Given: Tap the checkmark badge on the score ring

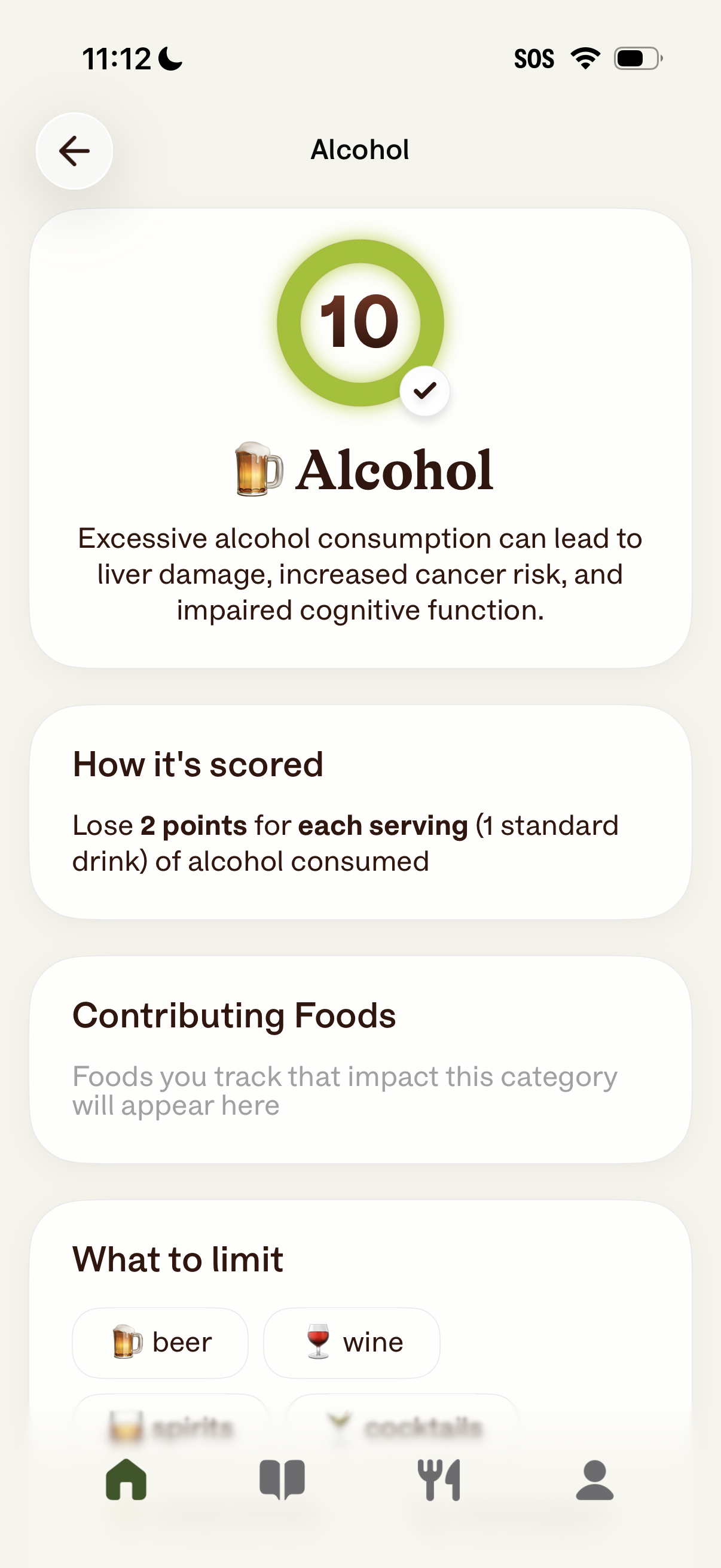Looking at the screenshot, I should 424,390.
